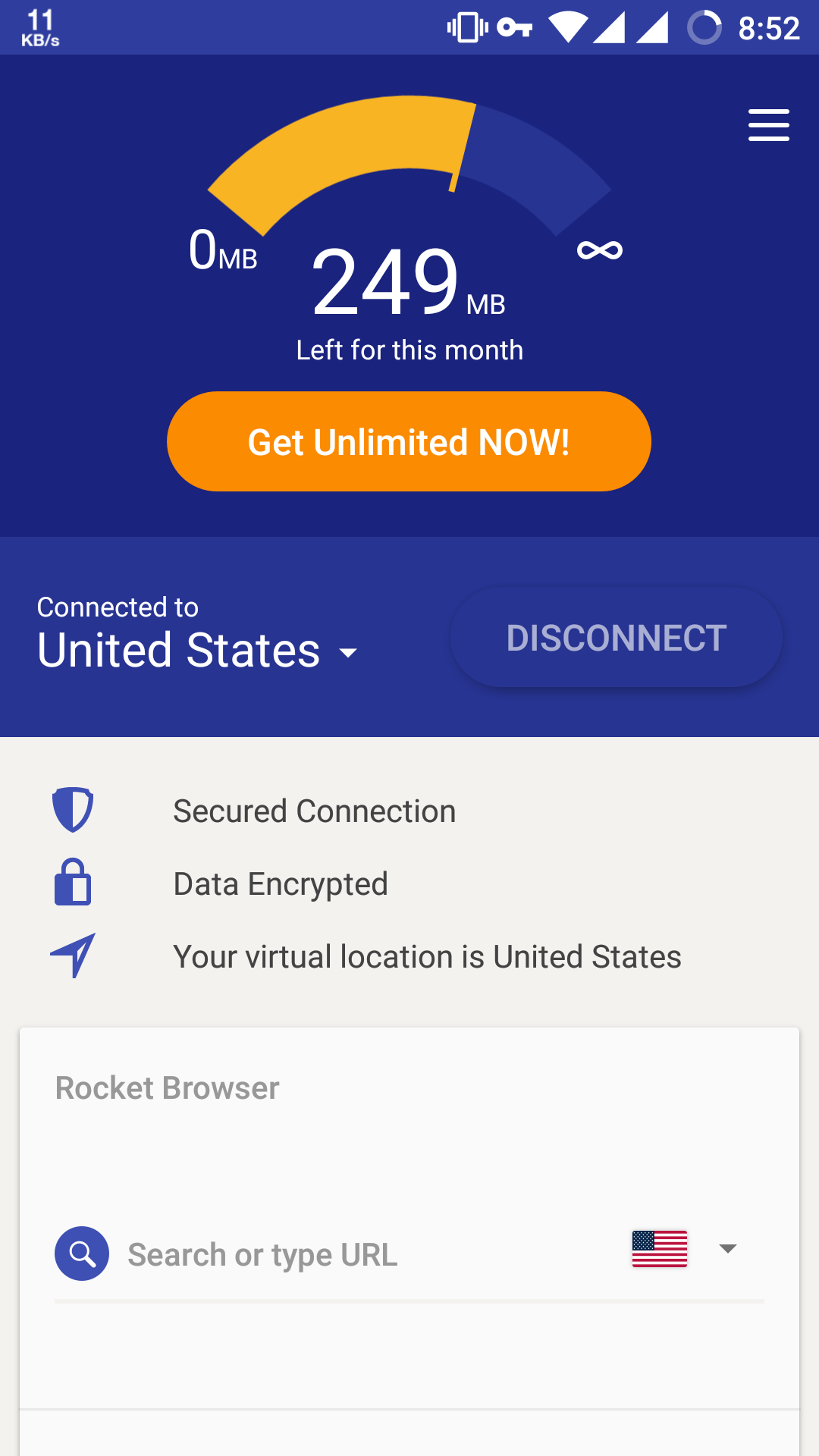
Task: Focus the Search or type URL field
Action: (x=364, y=1254)
